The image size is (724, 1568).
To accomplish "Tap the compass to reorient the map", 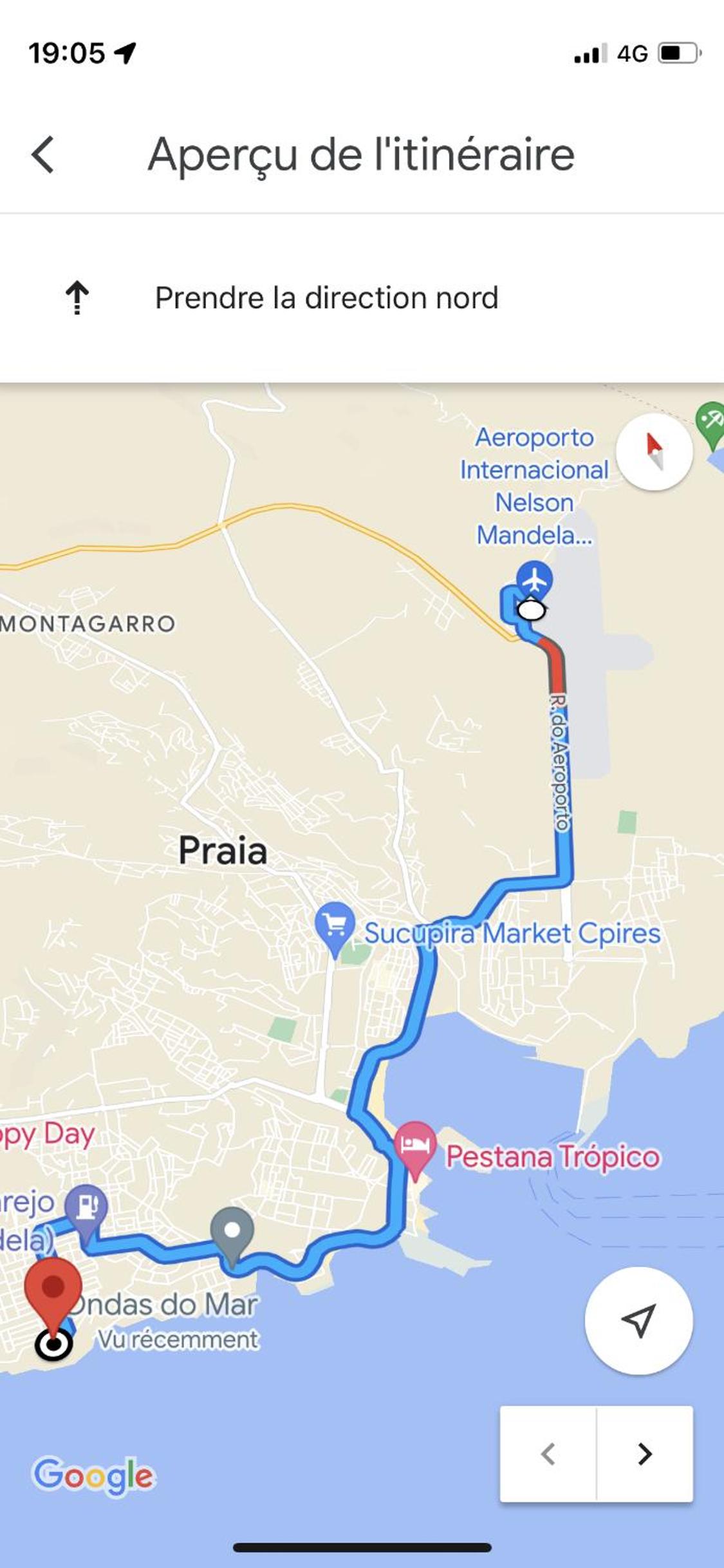I will coord(654,451).
